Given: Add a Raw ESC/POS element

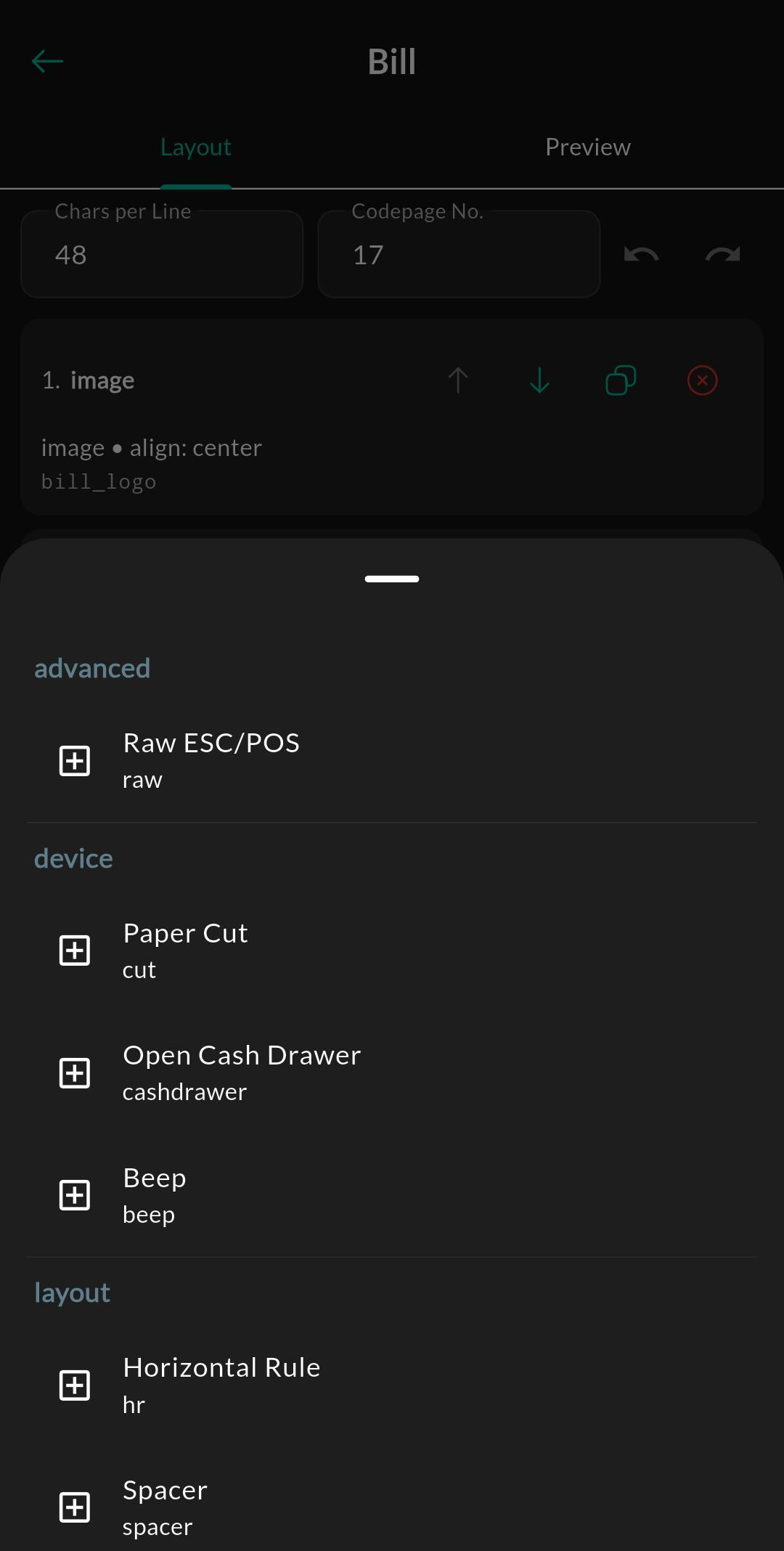Looking at the screenshot, I should click(x=392, y=761).
